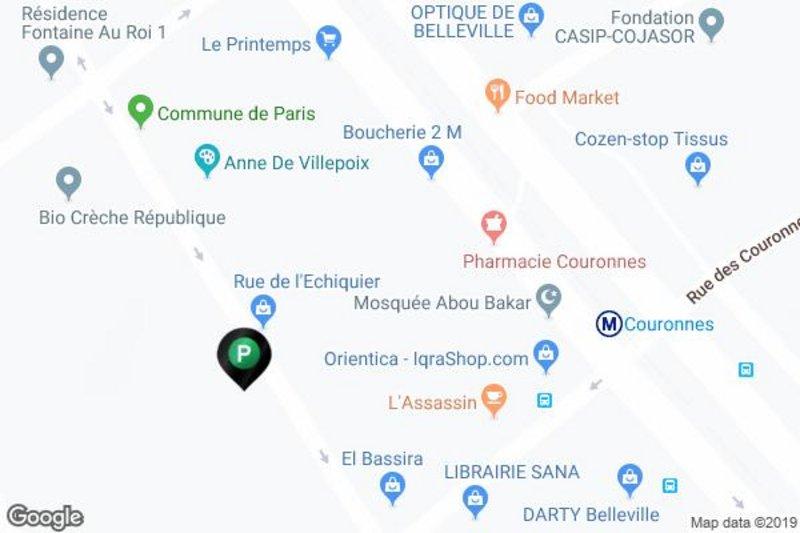
Task: Tap the Anne De Villepoix gallery pin
Action: pyautogui.click(x=206, y=159)
